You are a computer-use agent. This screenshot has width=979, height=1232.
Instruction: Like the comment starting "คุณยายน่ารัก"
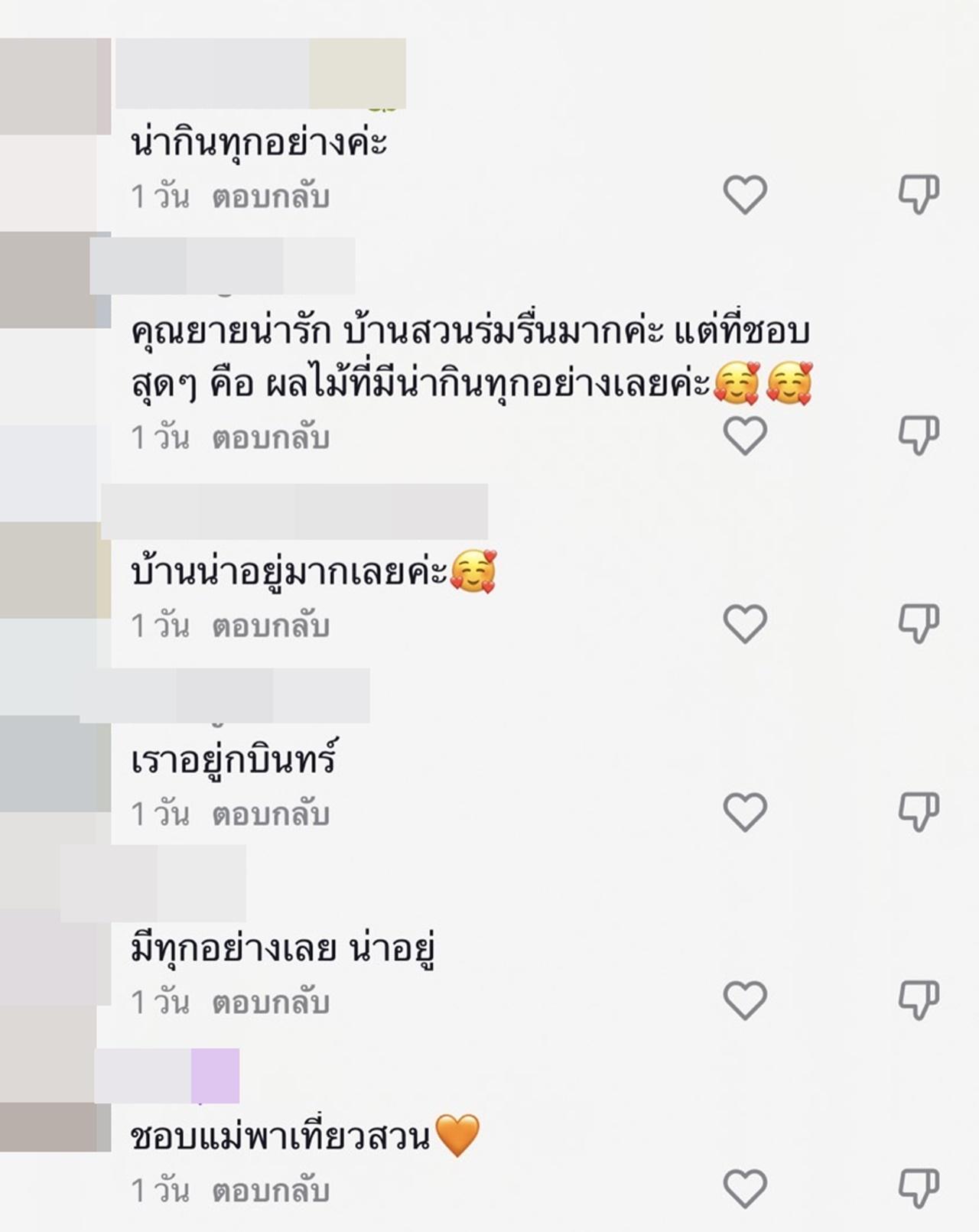(745, 436)
